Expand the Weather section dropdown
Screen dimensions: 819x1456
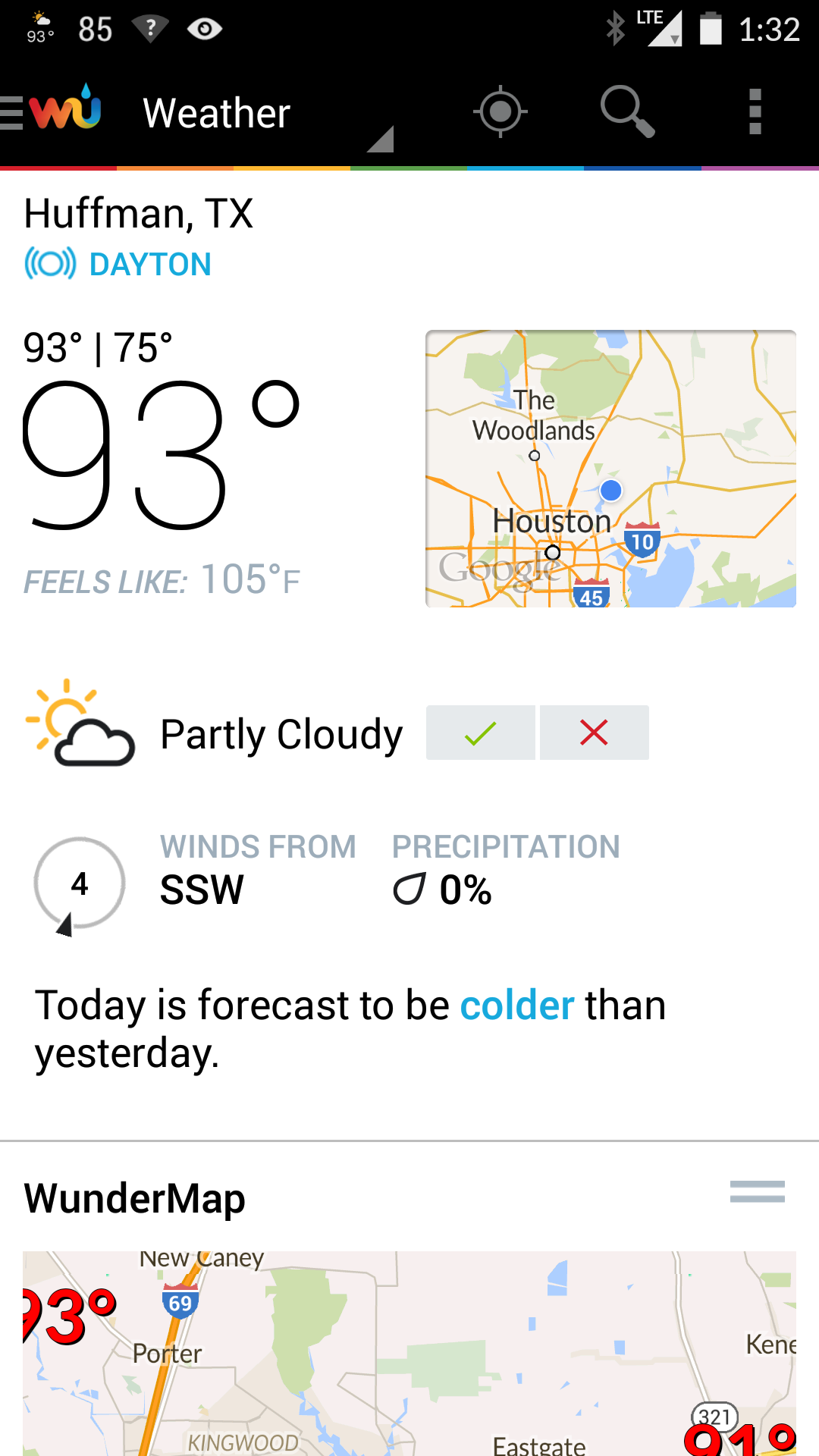point(267,114)
